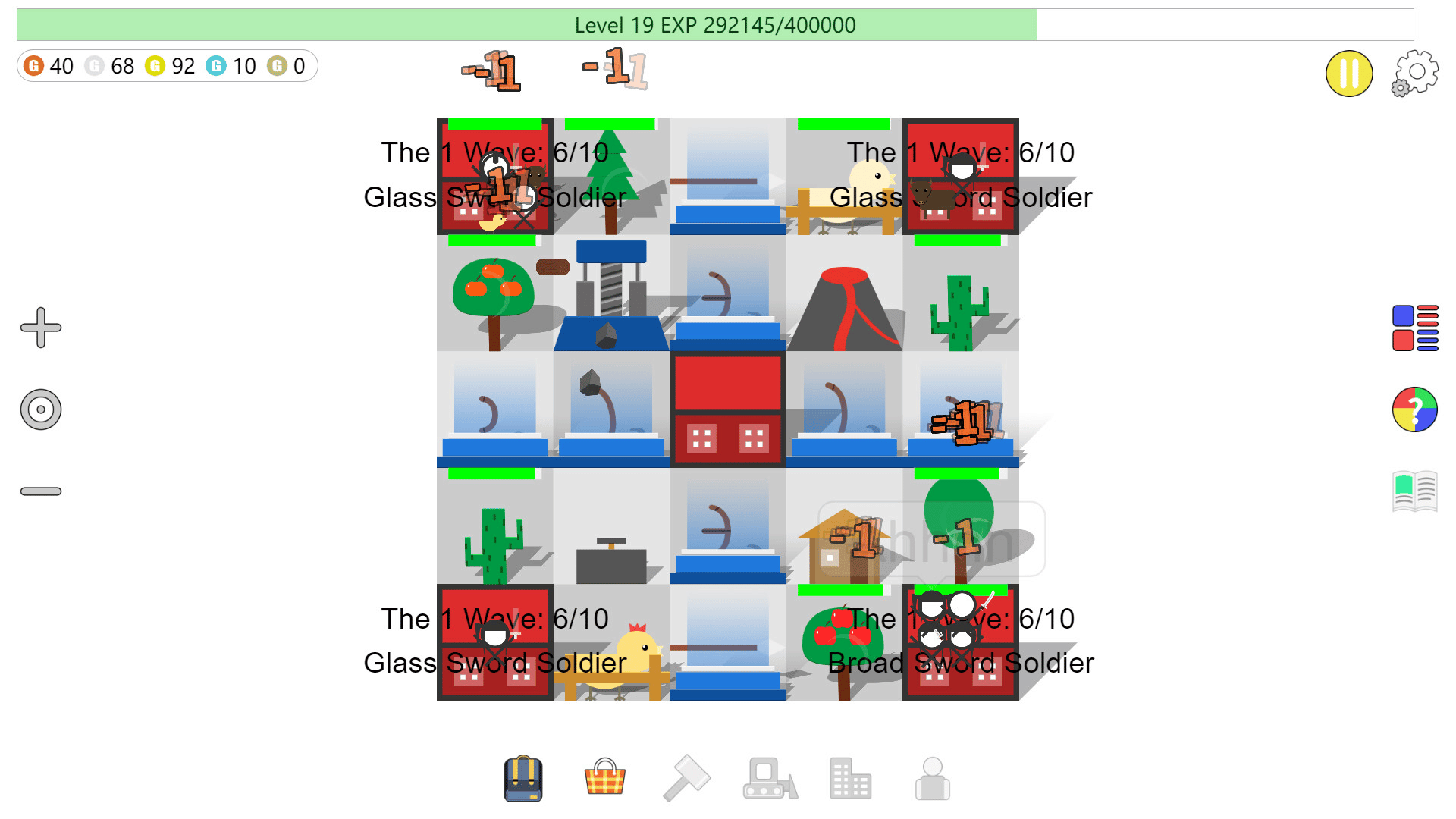Open the character menu
1456x819 pixels.
[932, 779]
